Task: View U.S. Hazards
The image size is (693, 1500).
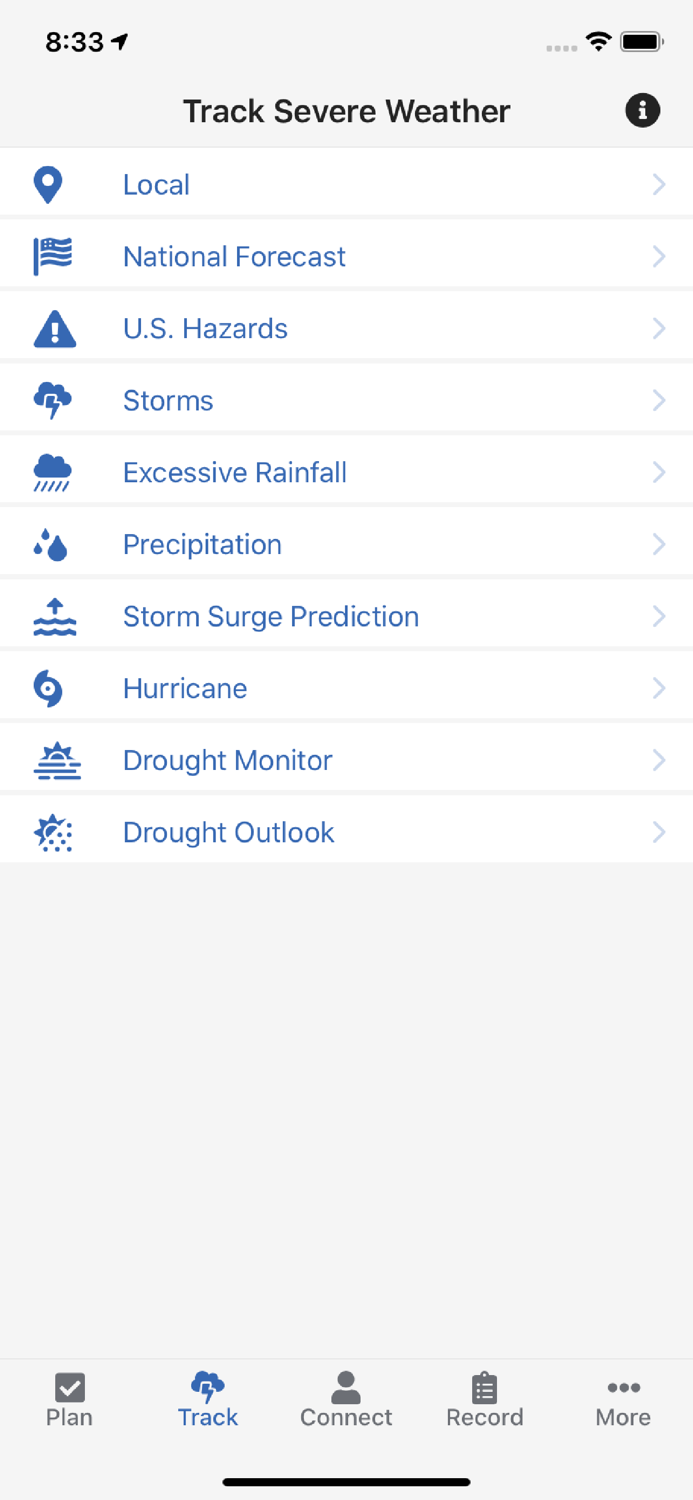Action: click(346, 328)
